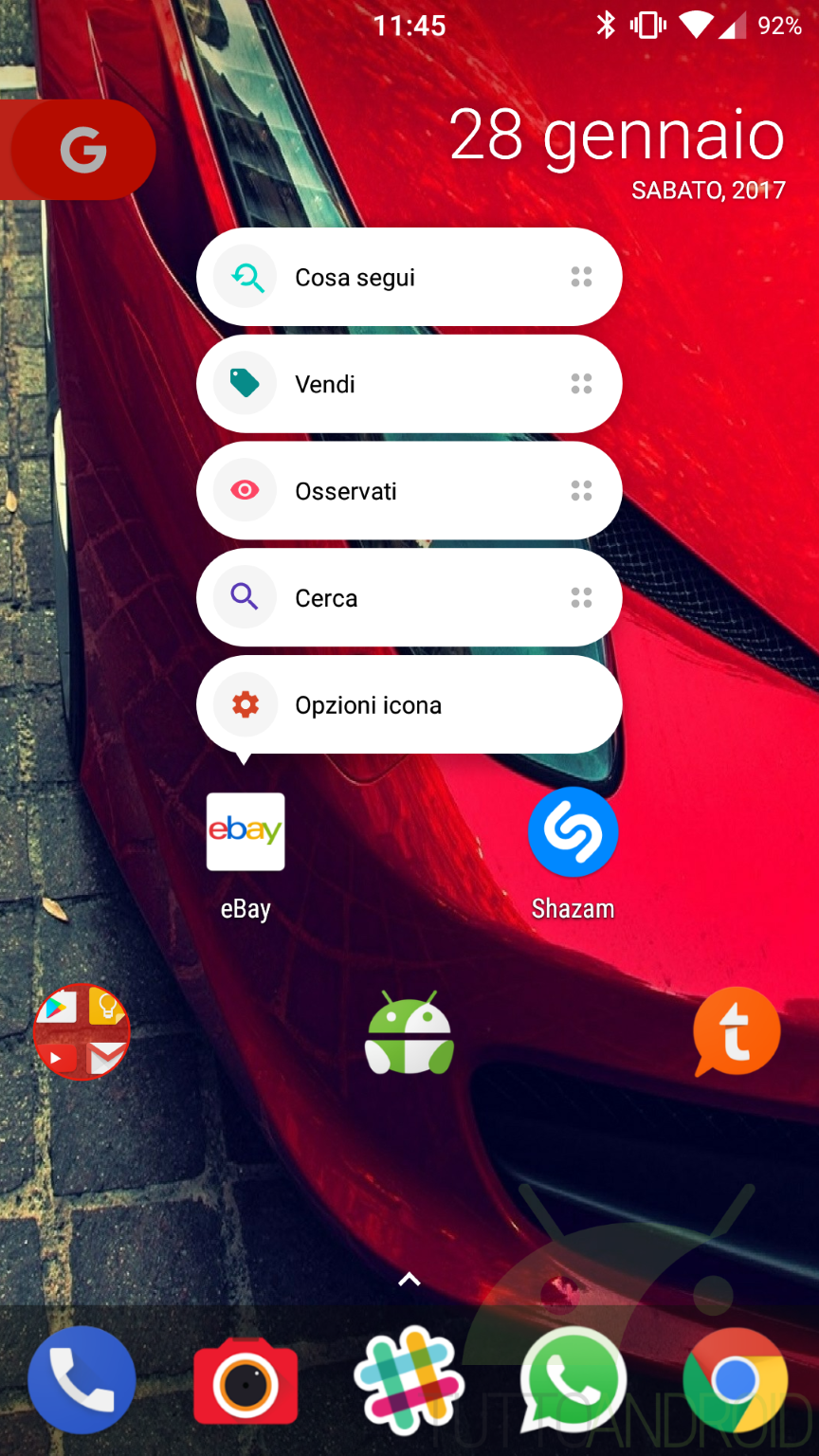
Task: Launch the orange Tapatalk app
Action: (x=737, y=1032)
